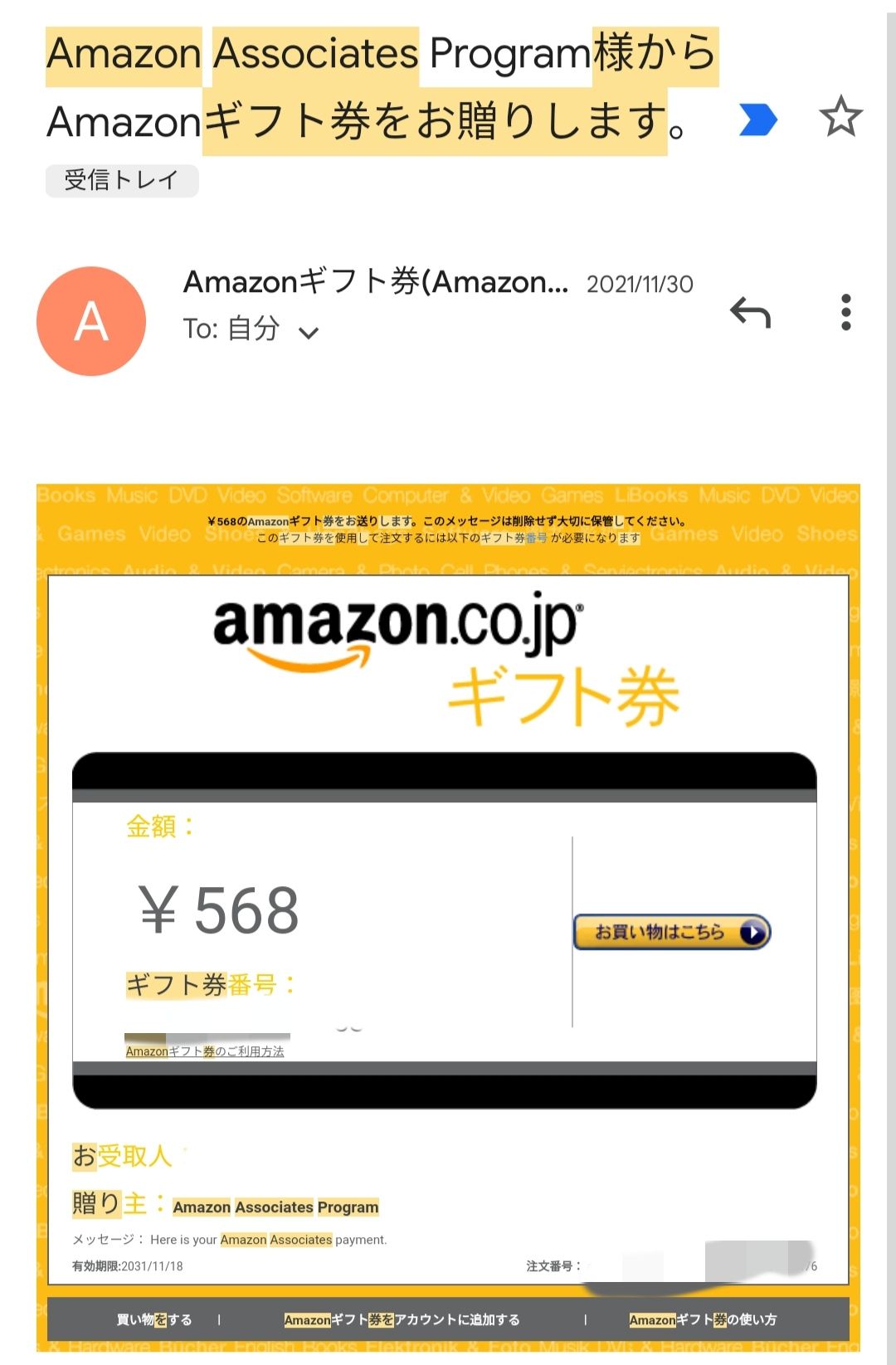Tap the sender avatar A
Viewport: 896px width, 1365px height.
click(x=91, y=321)
